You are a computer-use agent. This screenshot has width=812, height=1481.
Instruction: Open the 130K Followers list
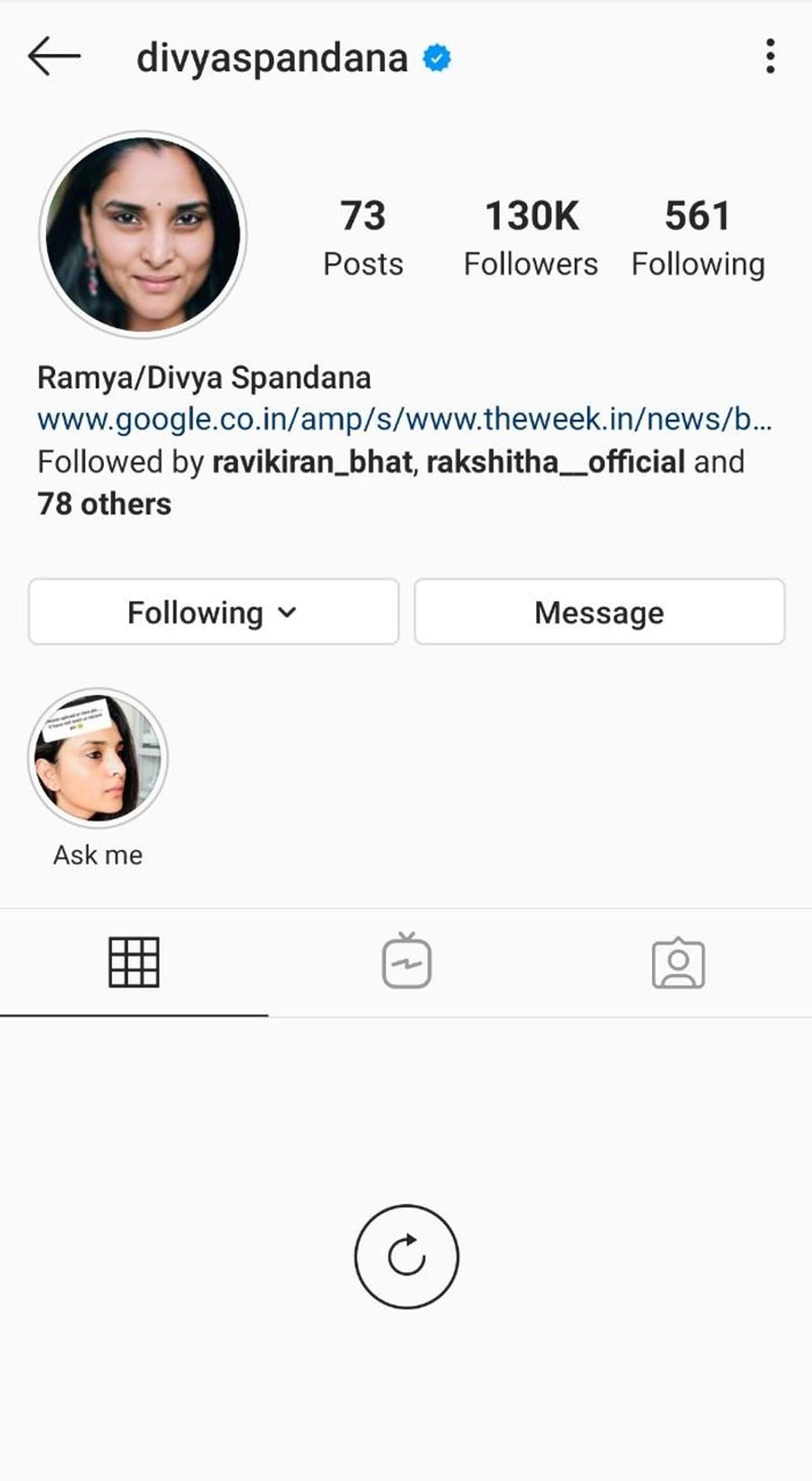pos(531,238)
